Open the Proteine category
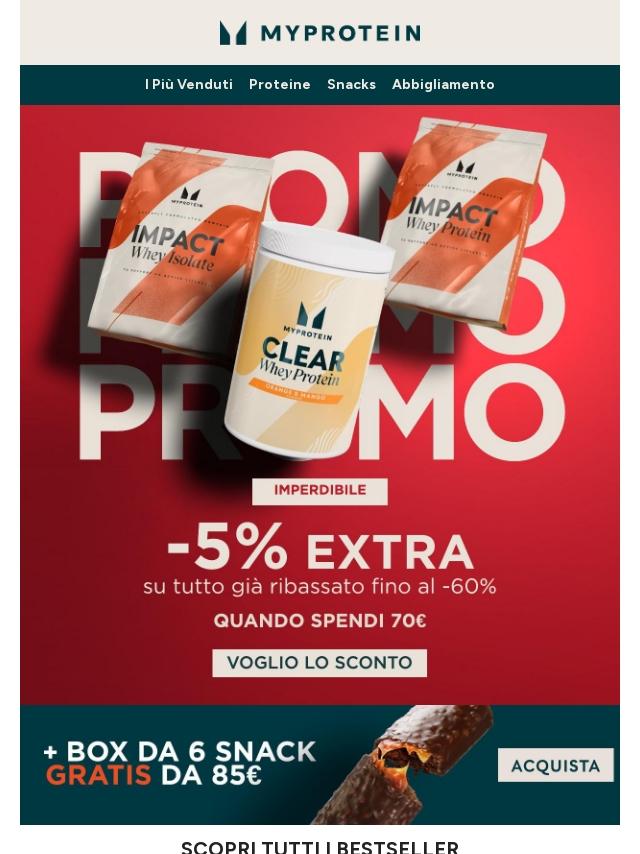This screenshot has height=854, width=640. (280, 85)
